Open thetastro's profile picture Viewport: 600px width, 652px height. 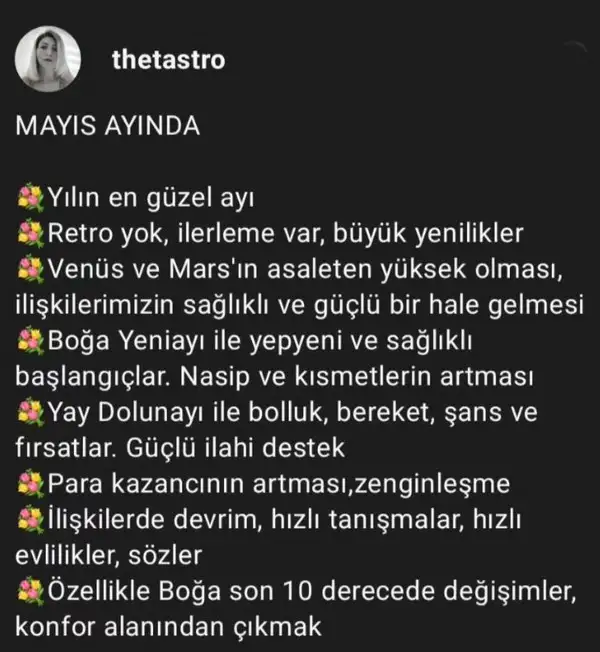49,61
